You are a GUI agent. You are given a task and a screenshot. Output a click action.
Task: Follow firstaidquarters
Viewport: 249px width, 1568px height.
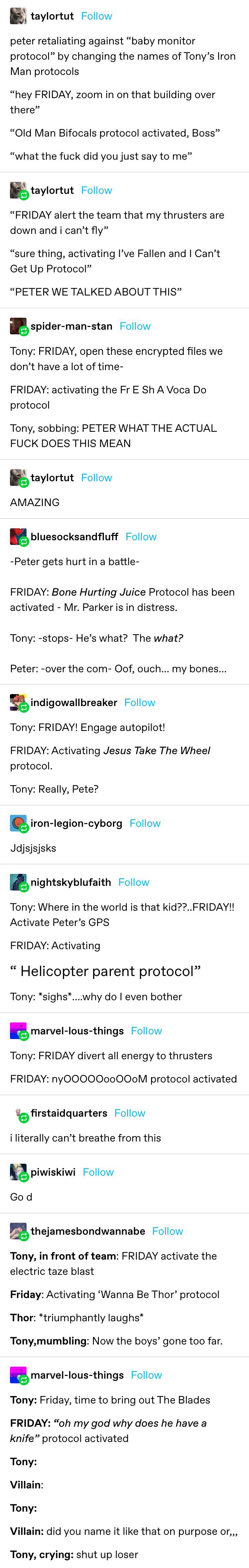[130, 1113]
